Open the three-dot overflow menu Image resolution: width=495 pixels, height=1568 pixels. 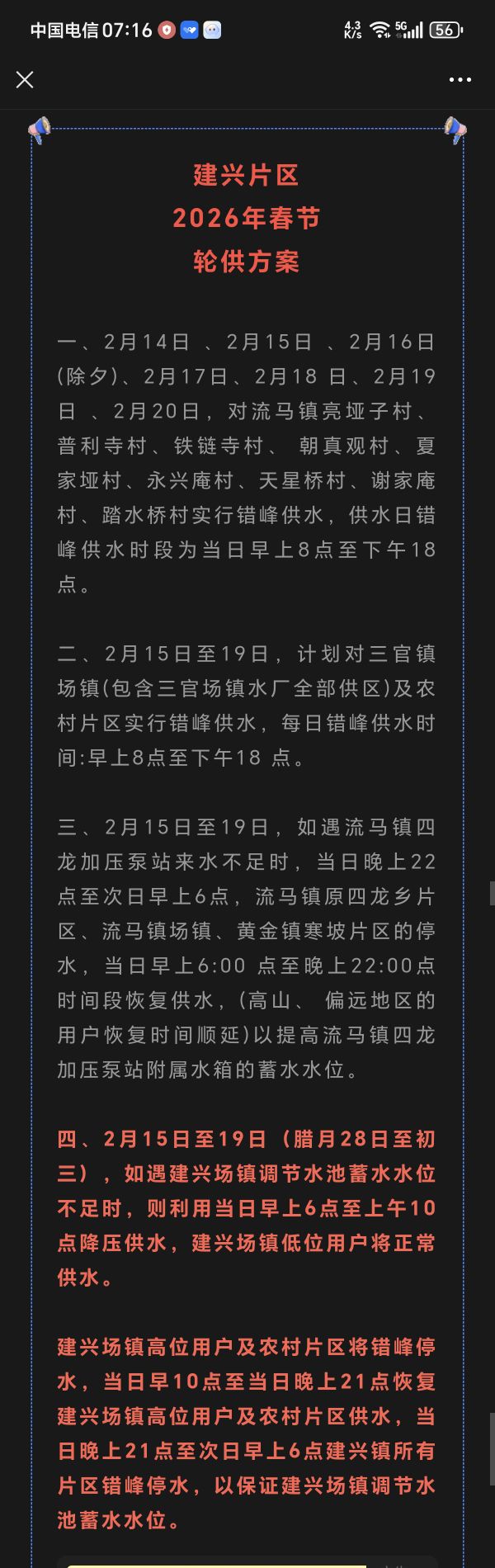(x=460, y=80)
